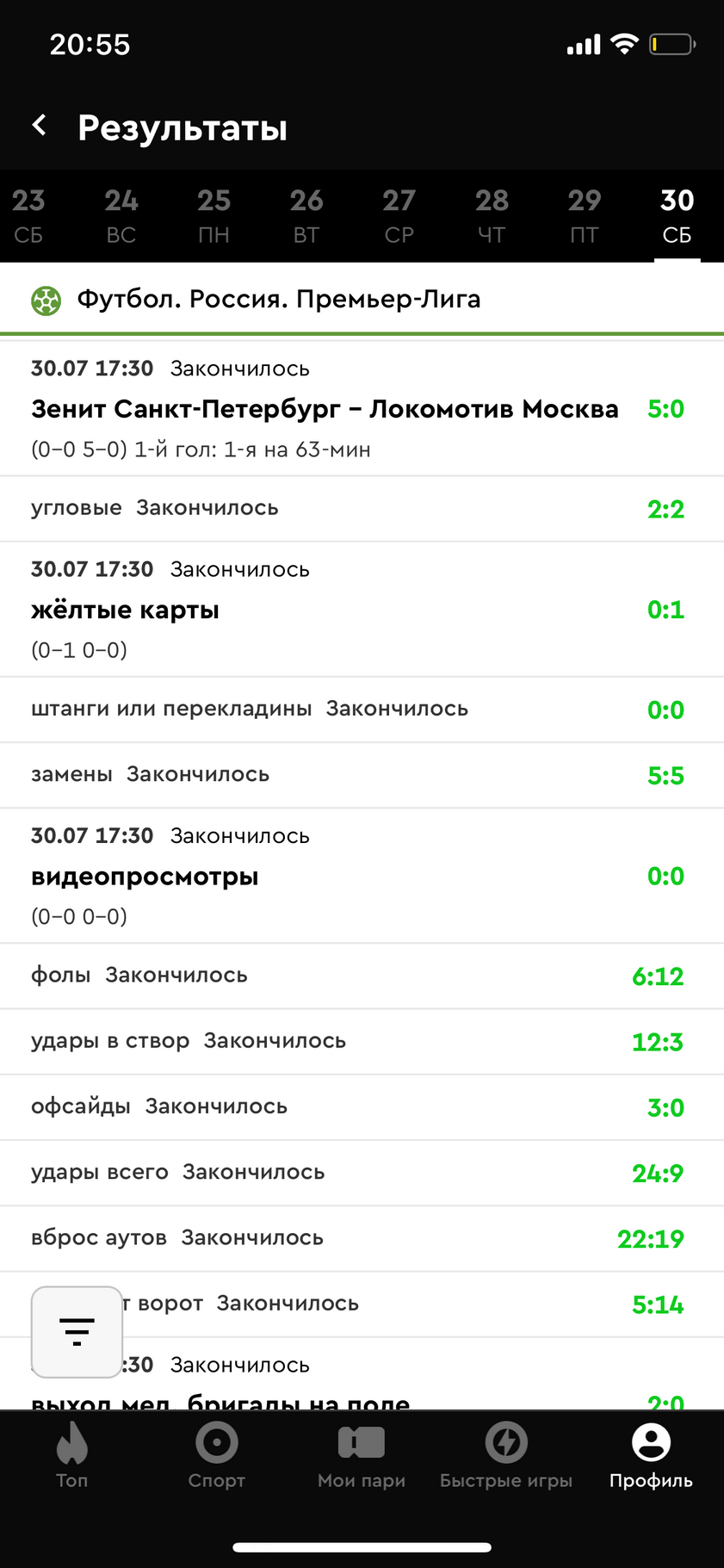724x1568 pixels.
Task: Collapse the Футбол. Россия. Премьер-Лига section
Action: click(362, 300)
